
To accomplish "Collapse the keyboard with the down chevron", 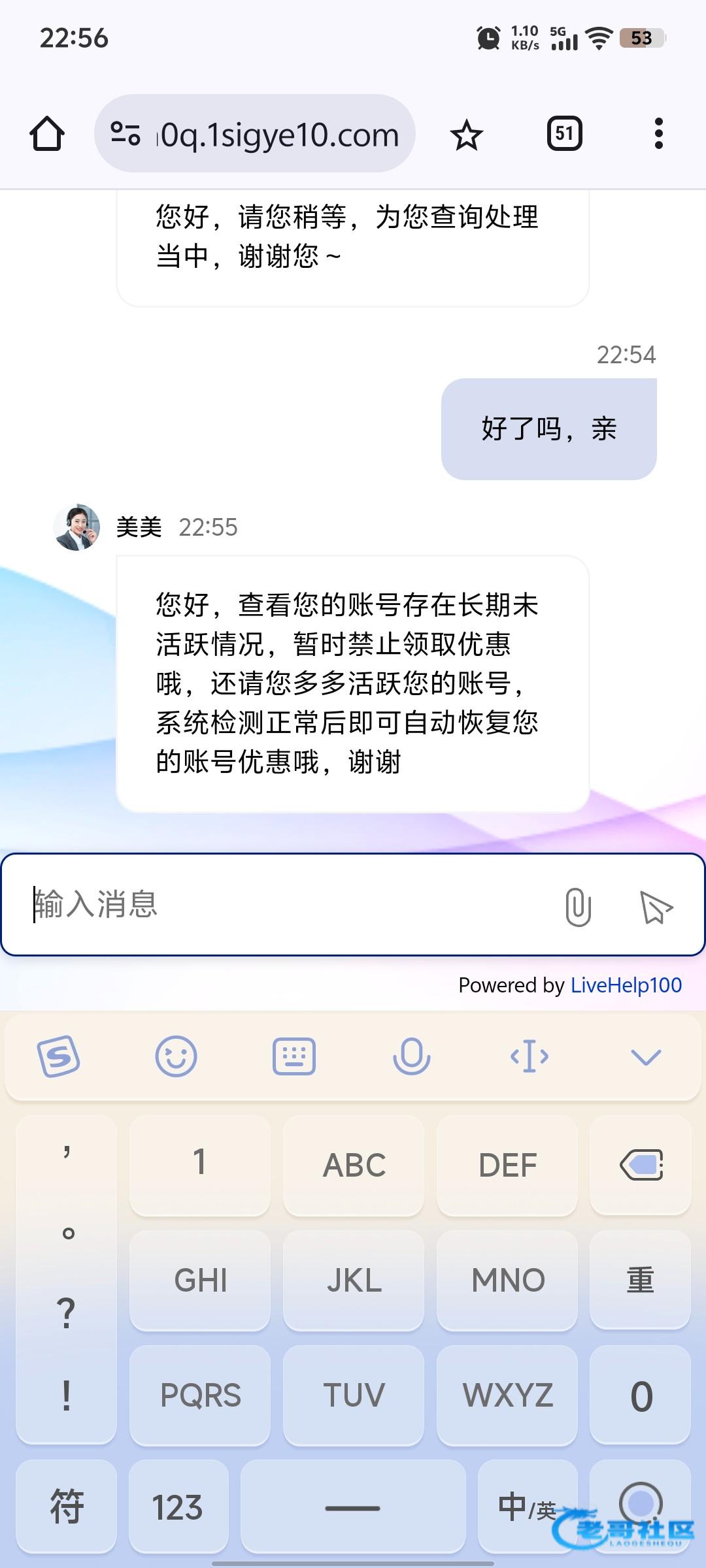I will click(x=646, y=1056).
